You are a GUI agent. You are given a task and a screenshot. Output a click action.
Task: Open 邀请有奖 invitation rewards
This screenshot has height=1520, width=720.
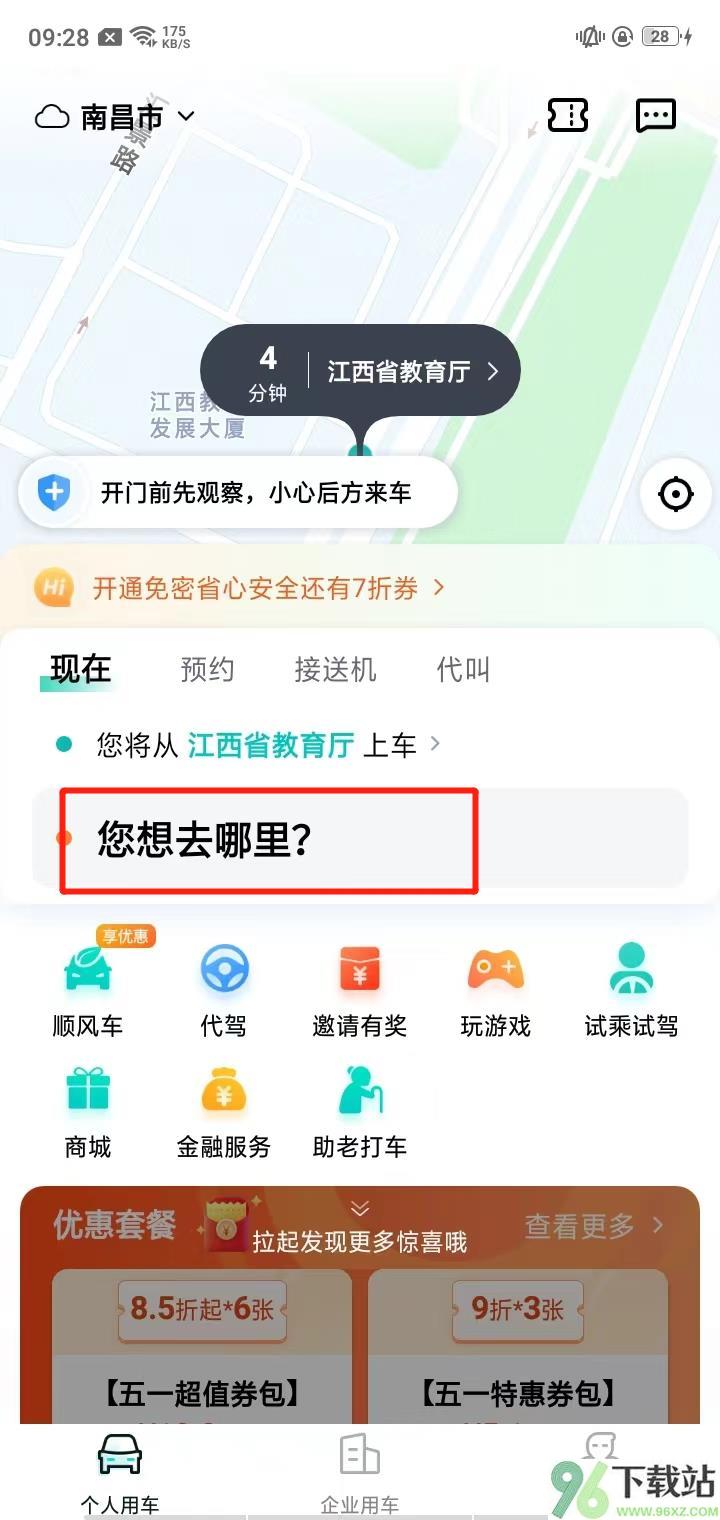pyautogui.click(x=360, y=986)
